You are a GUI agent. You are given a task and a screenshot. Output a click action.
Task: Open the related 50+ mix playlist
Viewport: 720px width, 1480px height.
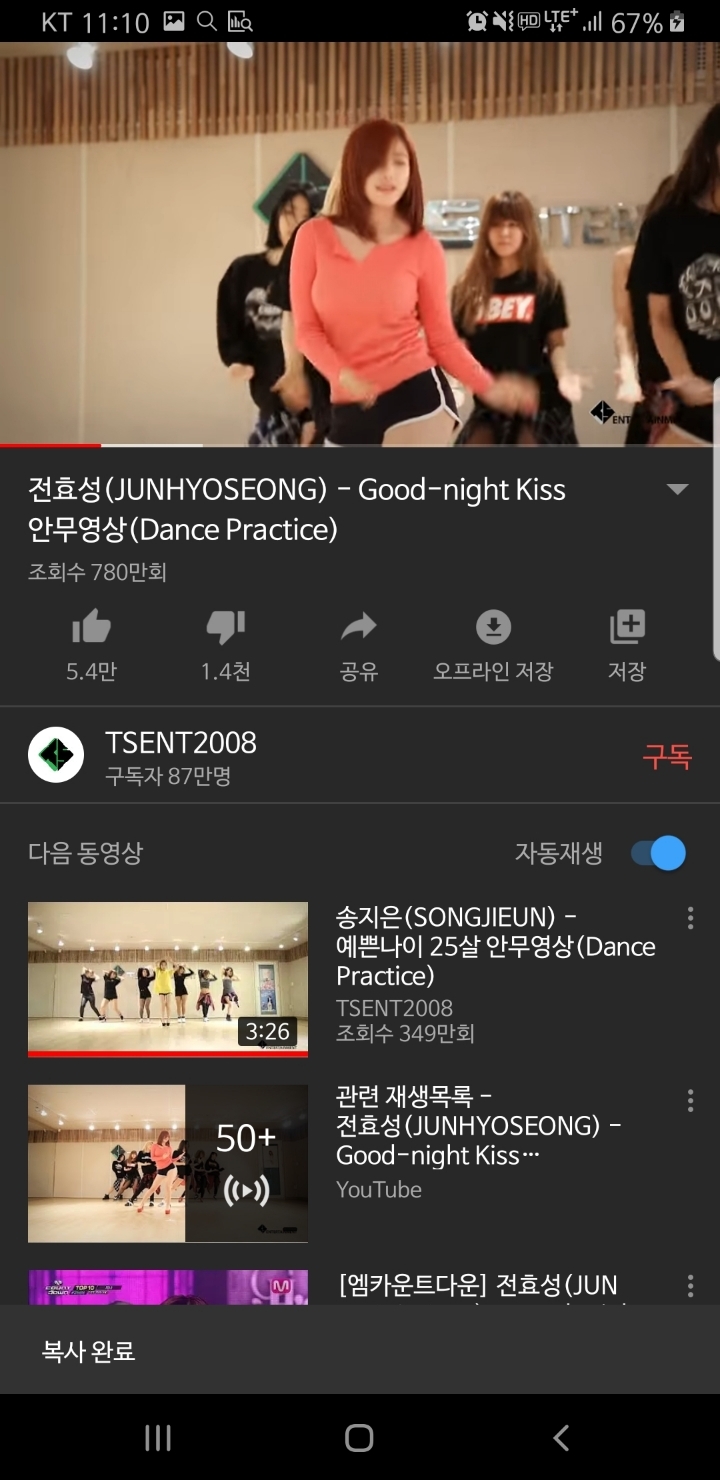click(168, 1163)
